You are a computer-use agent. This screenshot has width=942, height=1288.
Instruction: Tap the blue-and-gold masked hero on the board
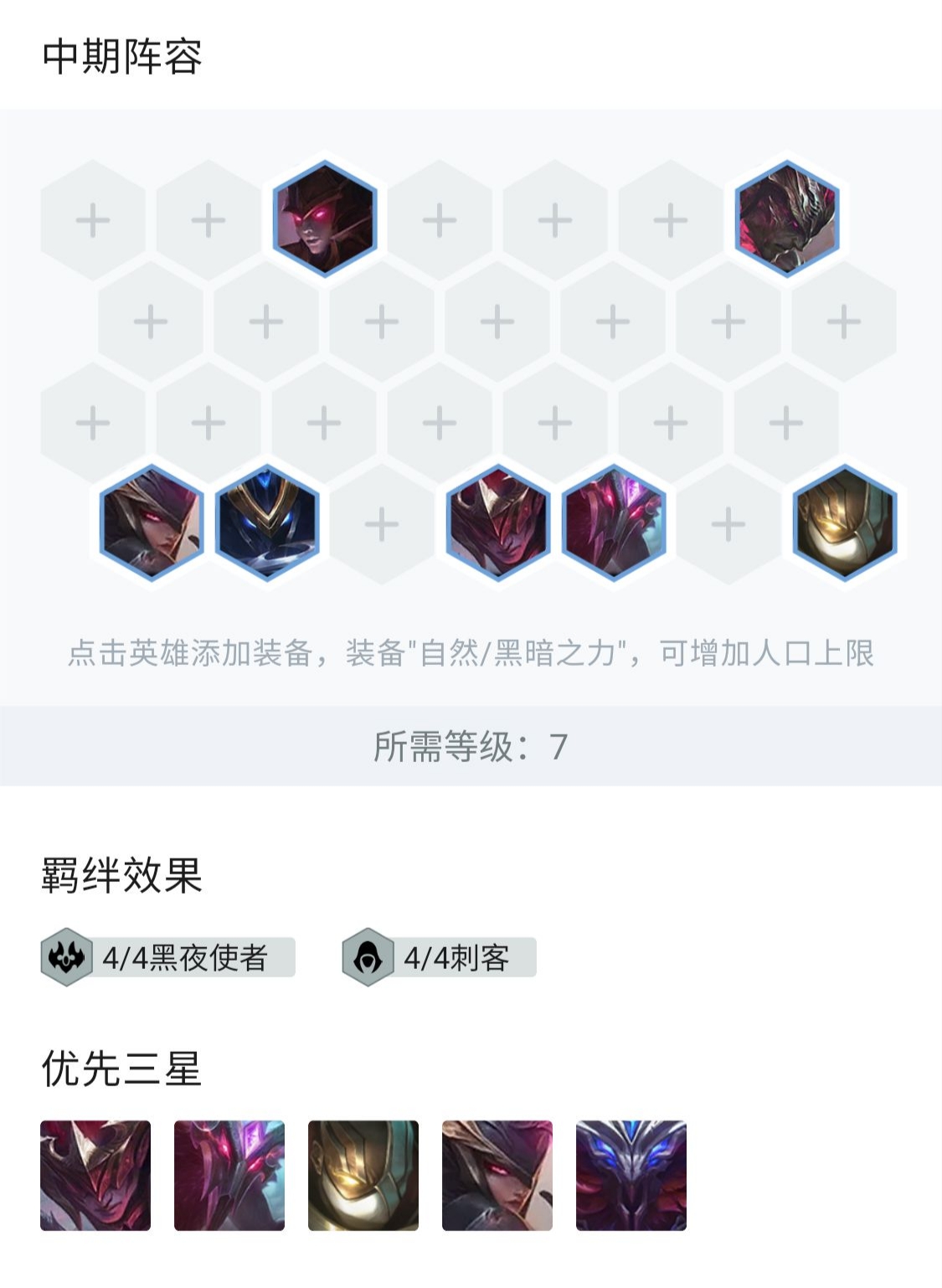pos(267,523)
